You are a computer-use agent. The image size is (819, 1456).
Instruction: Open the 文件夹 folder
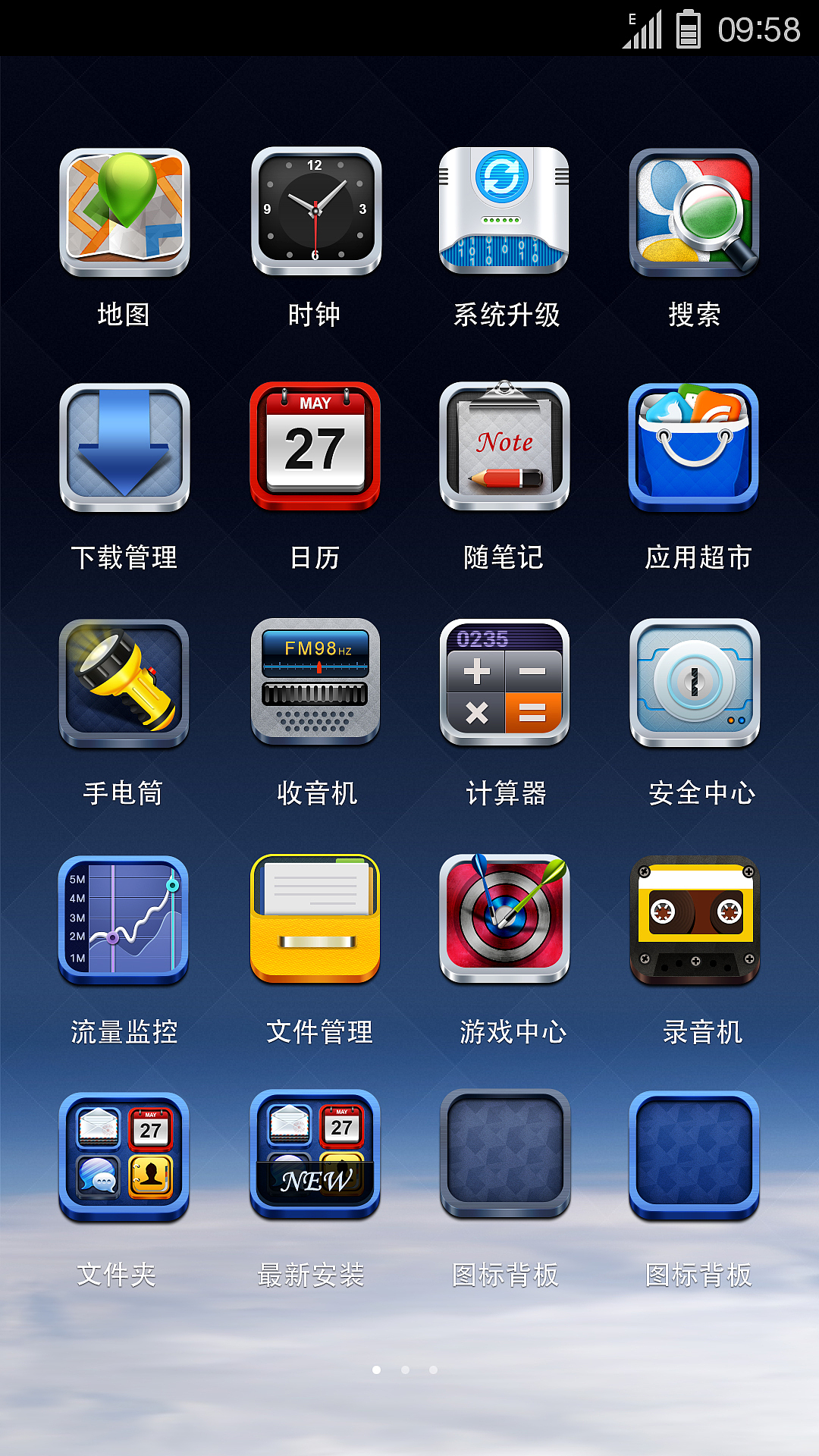pyautogui.click(x=124, y=1156)
